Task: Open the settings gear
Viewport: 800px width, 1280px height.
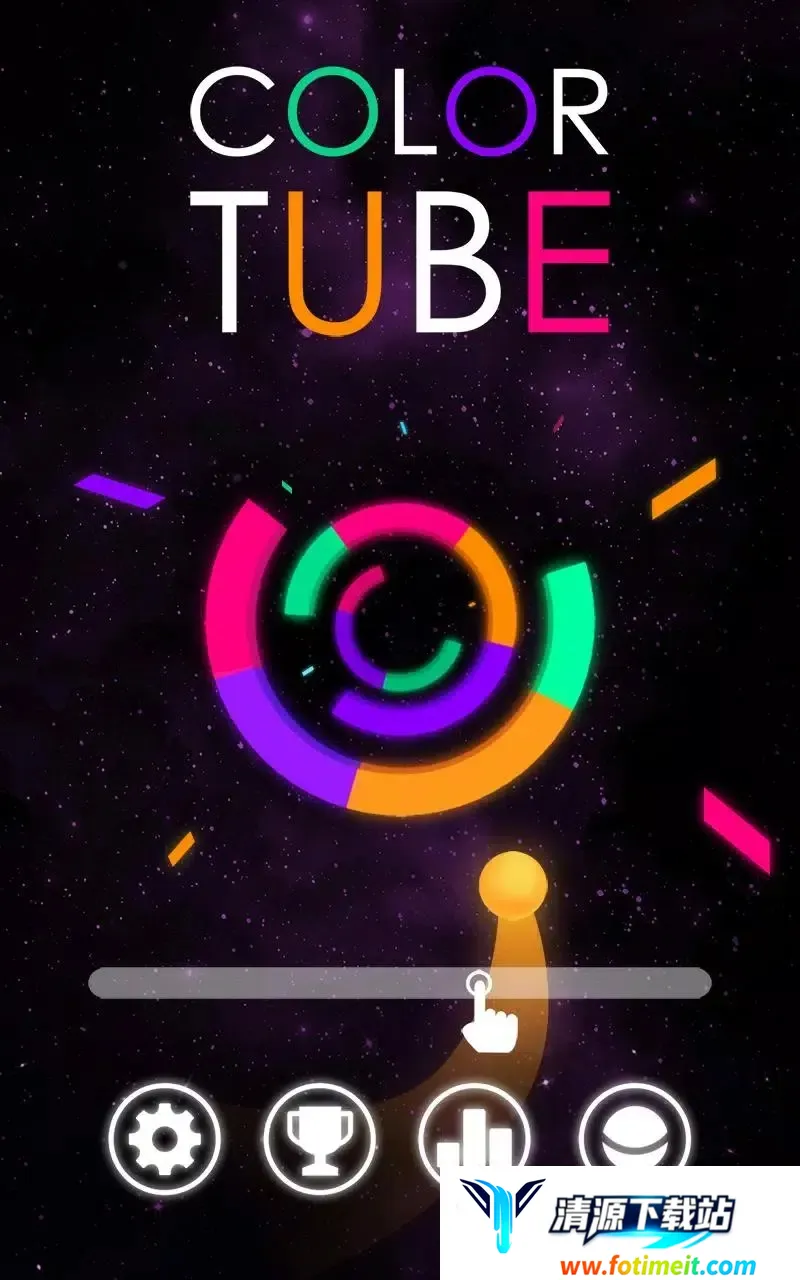Action: 165,1138
